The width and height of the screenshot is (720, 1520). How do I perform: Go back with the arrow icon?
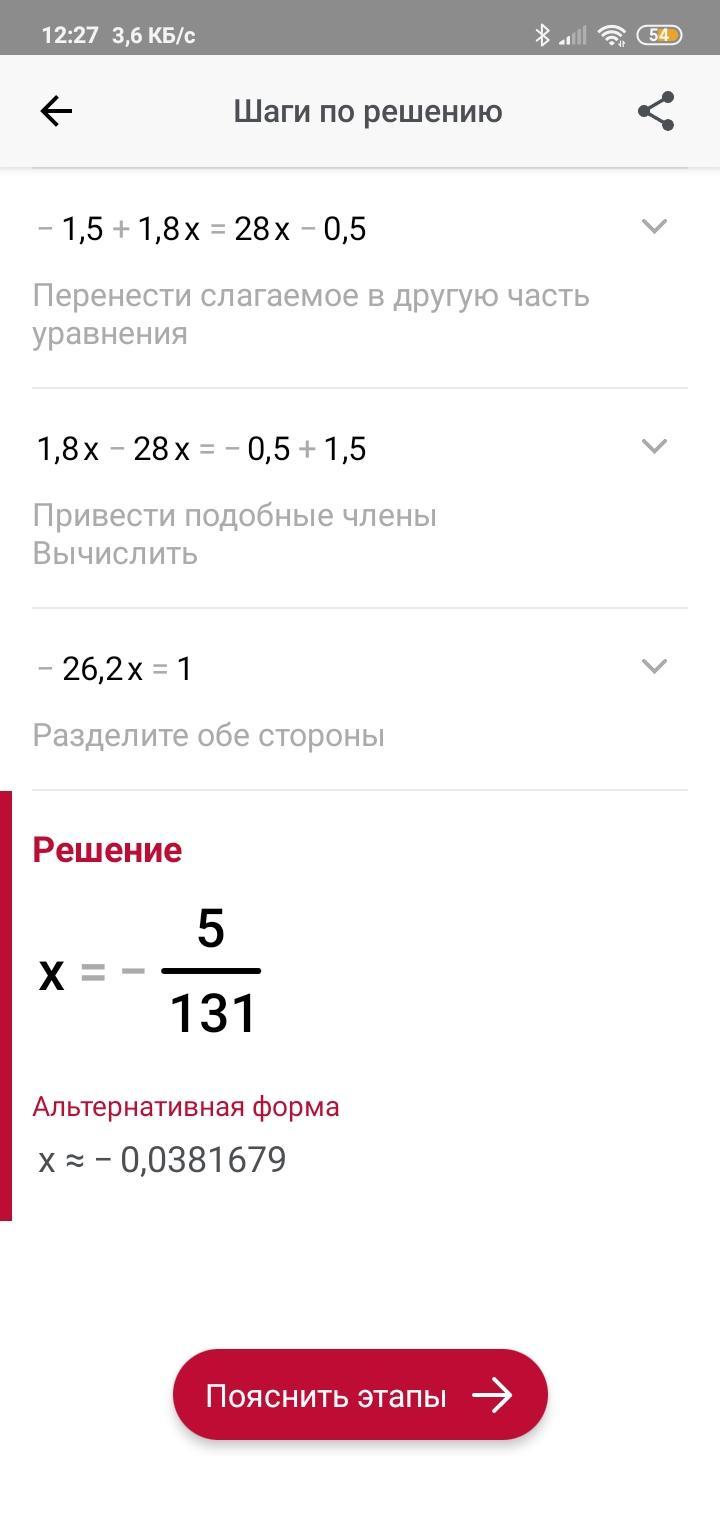tap(56, 111)
